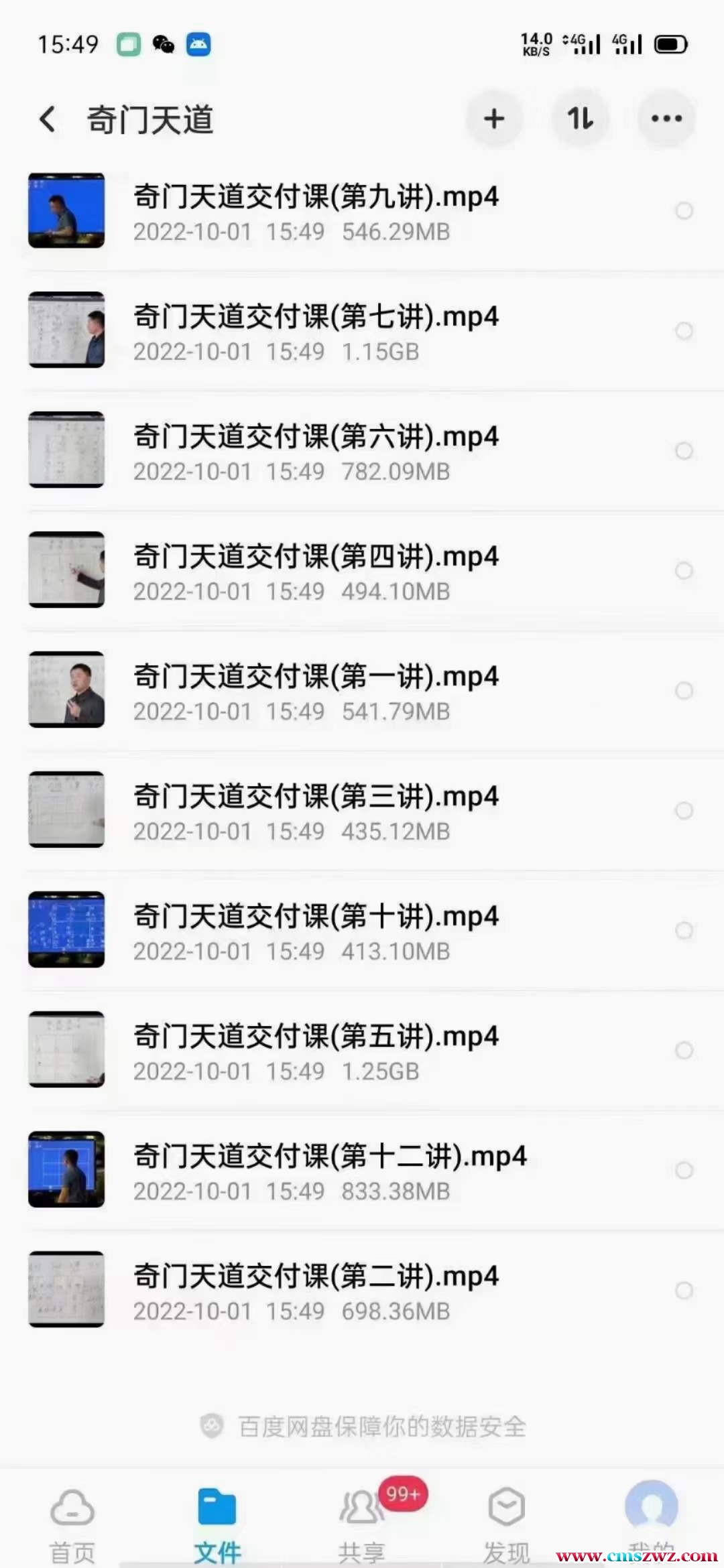Tap the plus icon to add files
The height and width of the screenshot is (1568, 724).
click(x=494, y=119)
